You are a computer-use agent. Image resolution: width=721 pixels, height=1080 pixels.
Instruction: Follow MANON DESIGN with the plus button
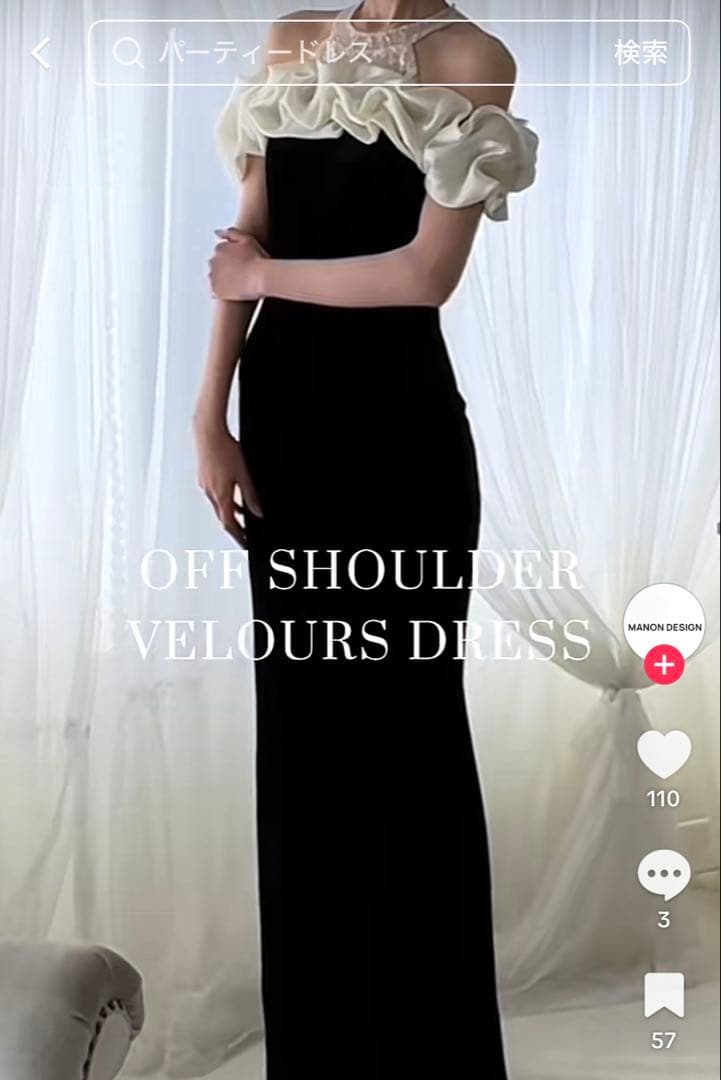click(x=664, y=665)
